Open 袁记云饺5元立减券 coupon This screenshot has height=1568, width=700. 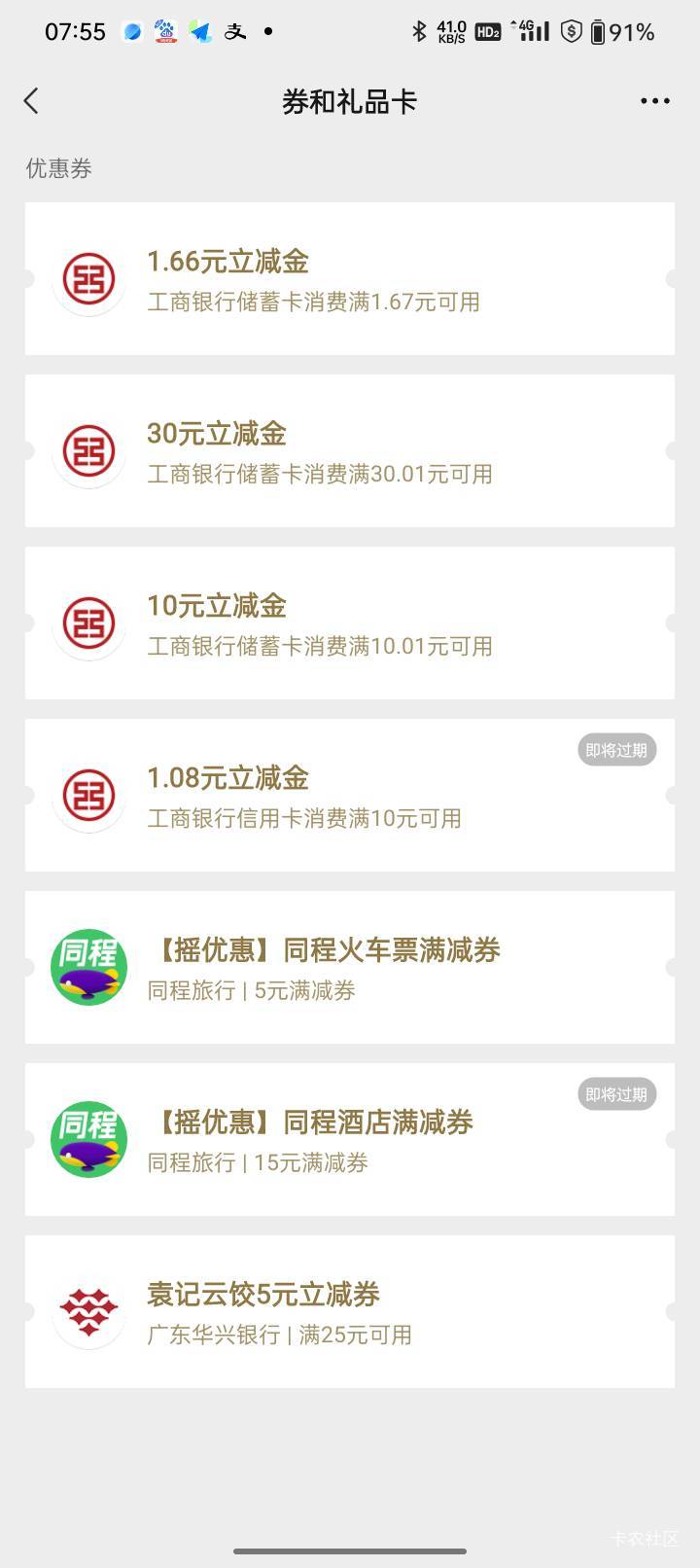coord(349,1312)
